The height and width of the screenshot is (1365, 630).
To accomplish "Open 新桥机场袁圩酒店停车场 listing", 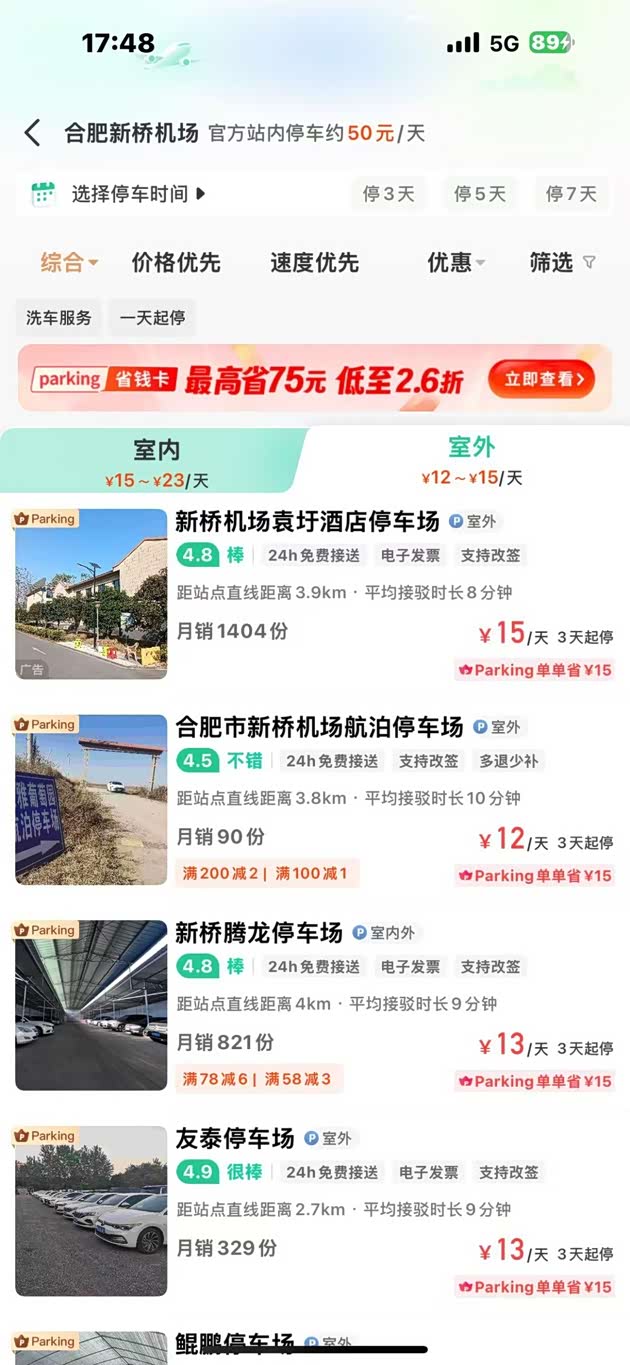I will pos(307,521).
